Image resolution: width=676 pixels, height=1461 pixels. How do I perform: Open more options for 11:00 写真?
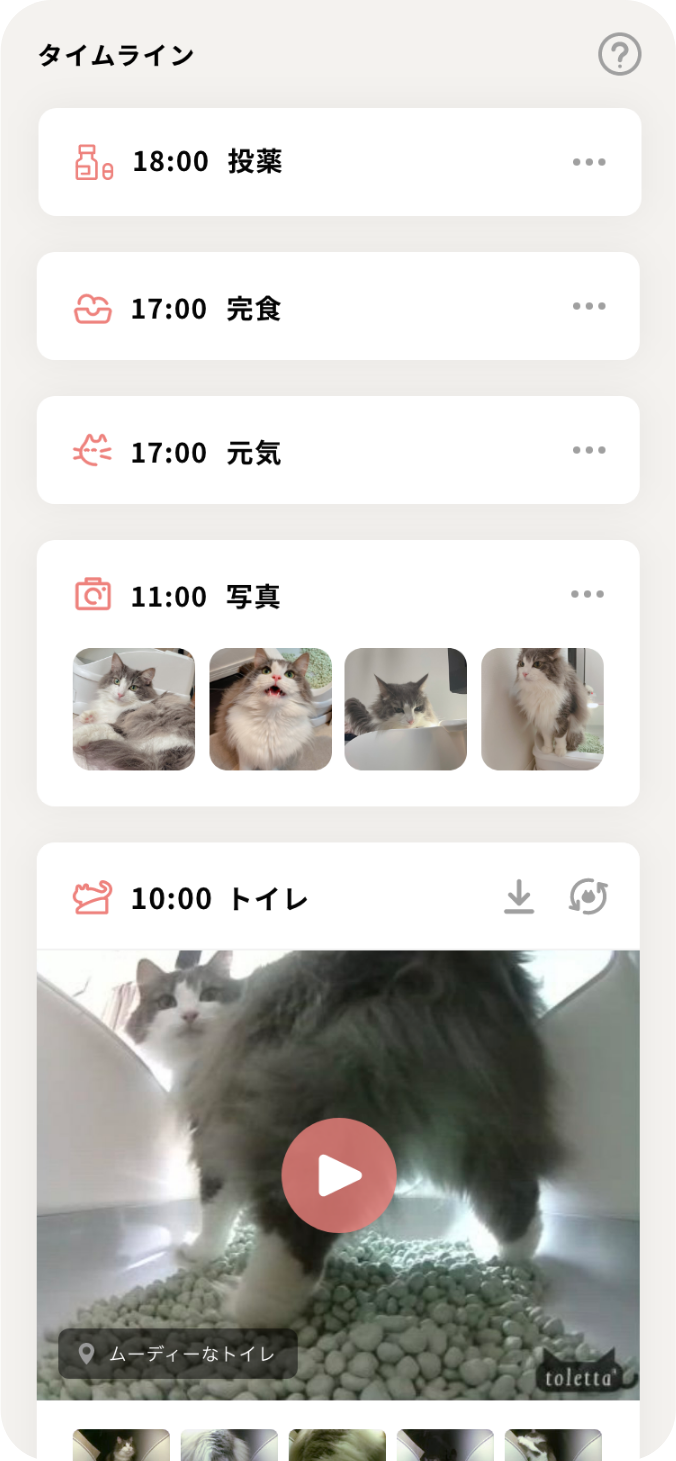(587, 594)
